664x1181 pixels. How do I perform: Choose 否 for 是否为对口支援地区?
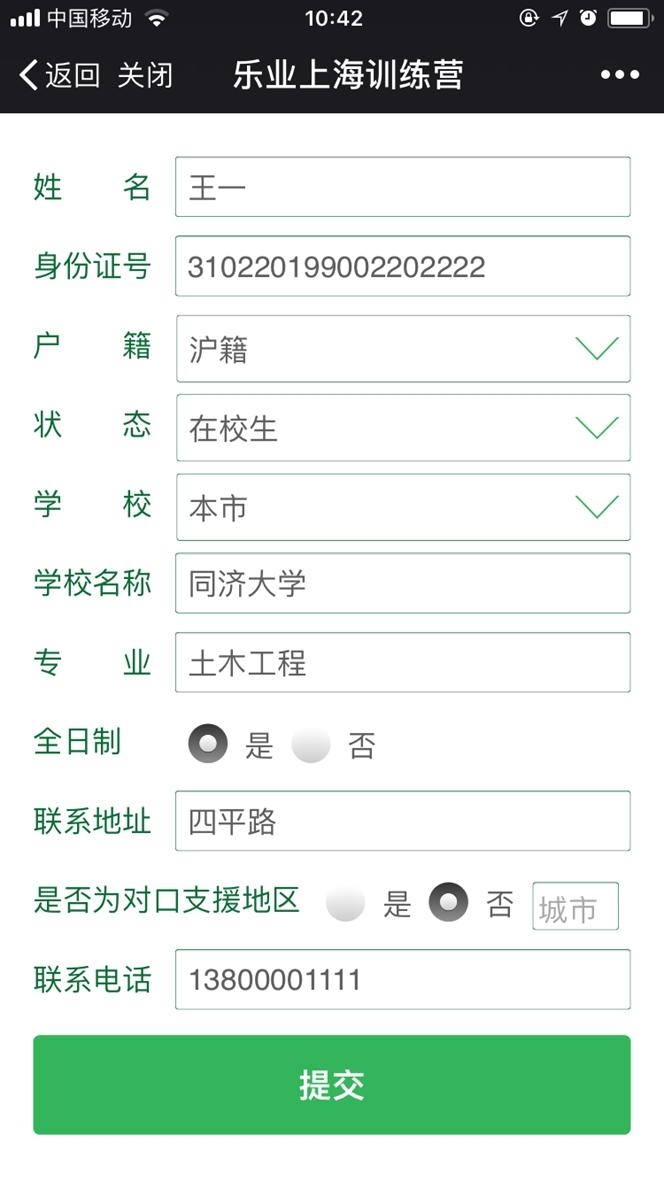449,902
